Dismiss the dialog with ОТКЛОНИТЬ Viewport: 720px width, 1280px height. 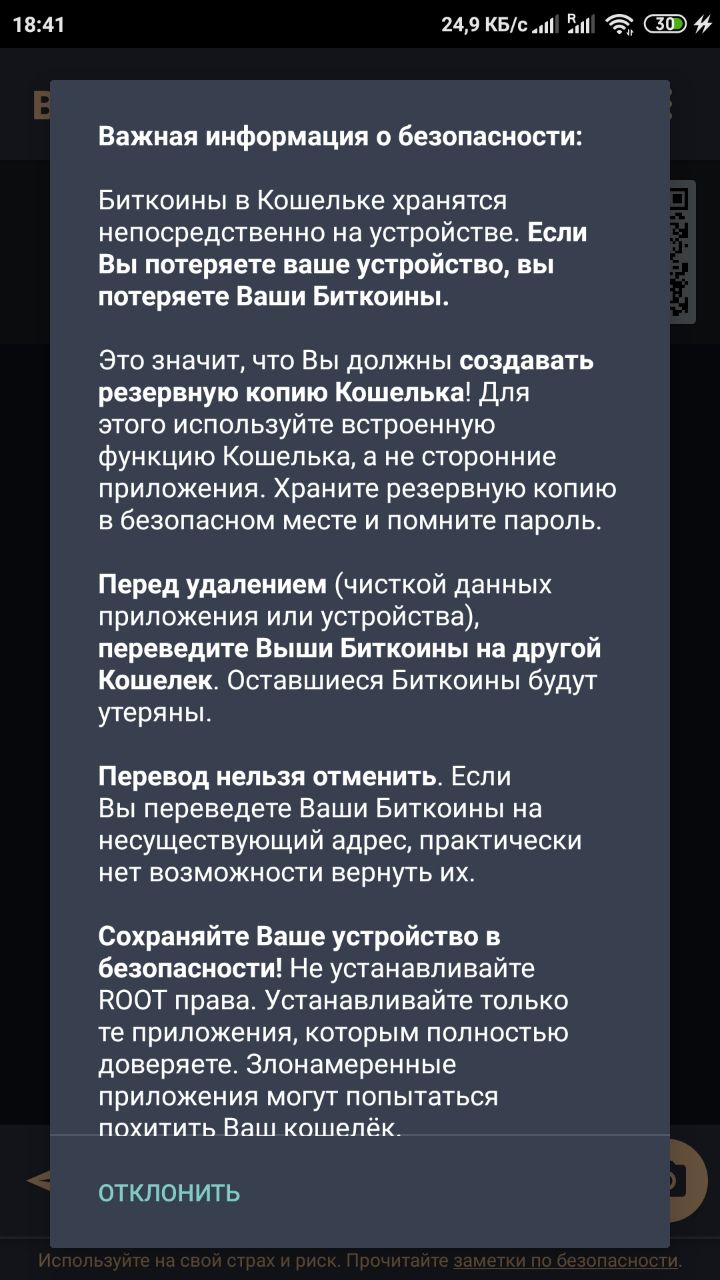click(x=169, y=1192)
